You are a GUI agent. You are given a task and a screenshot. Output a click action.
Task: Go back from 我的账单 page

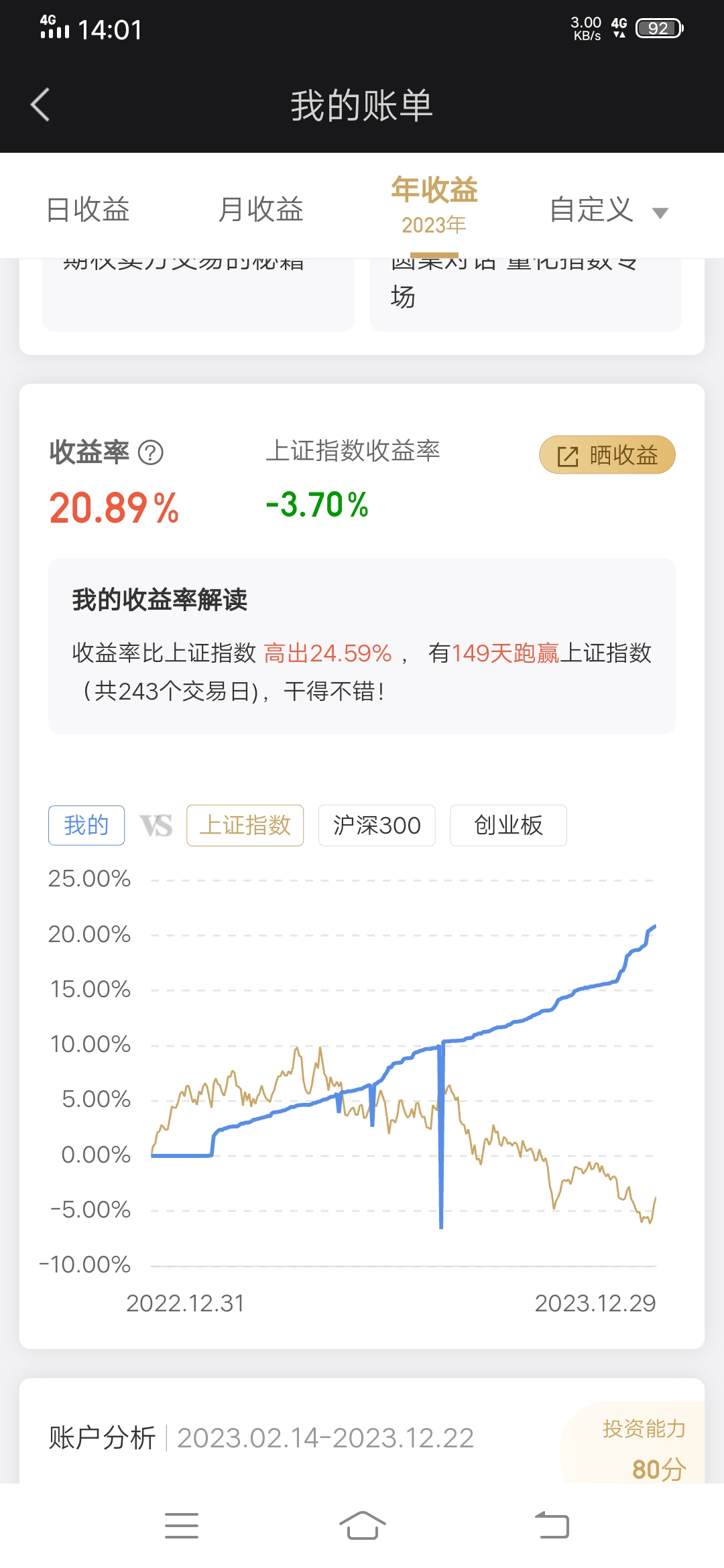point(41,105)
